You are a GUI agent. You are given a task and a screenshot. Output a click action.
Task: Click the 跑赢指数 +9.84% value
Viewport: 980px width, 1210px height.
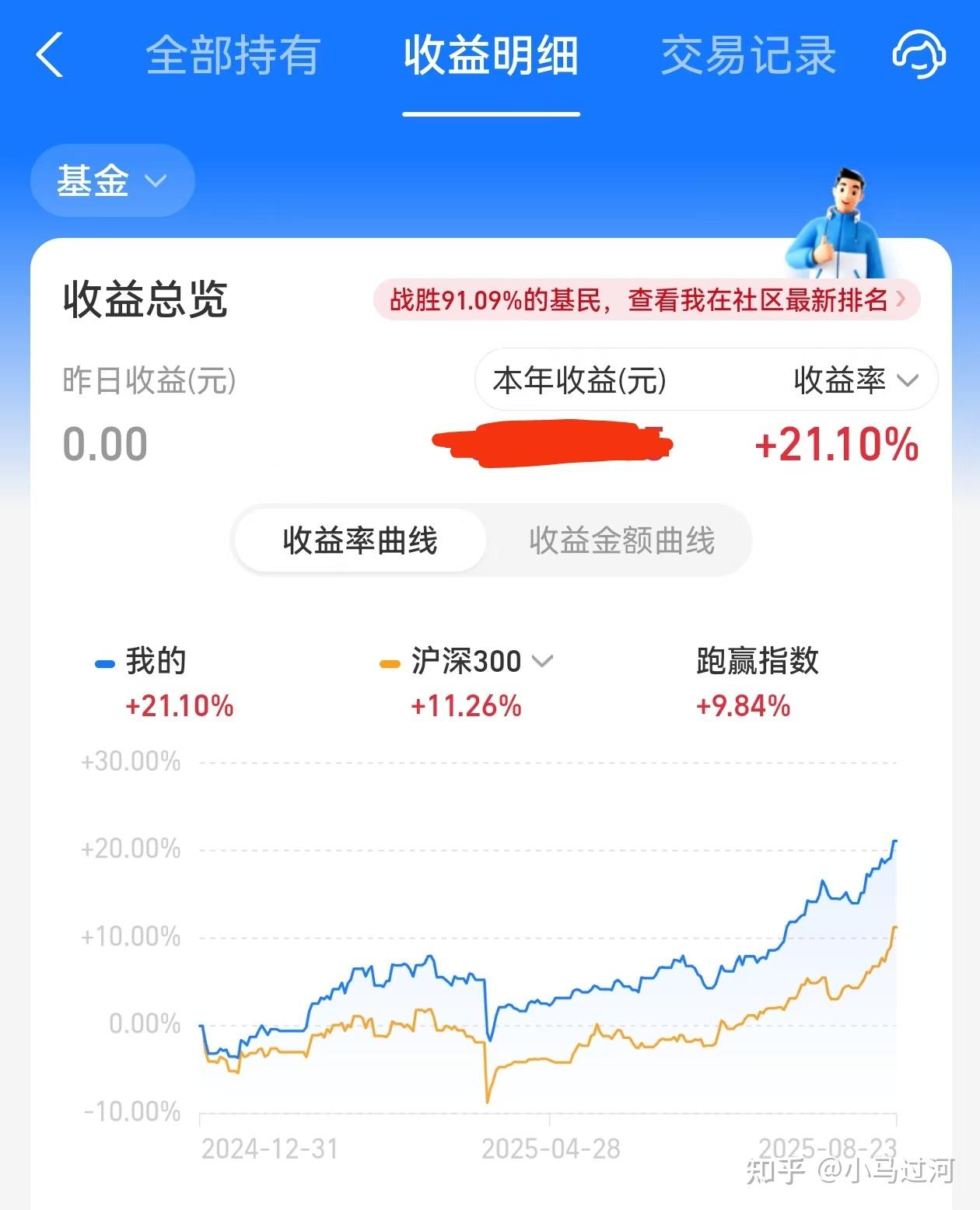(741, 707)
